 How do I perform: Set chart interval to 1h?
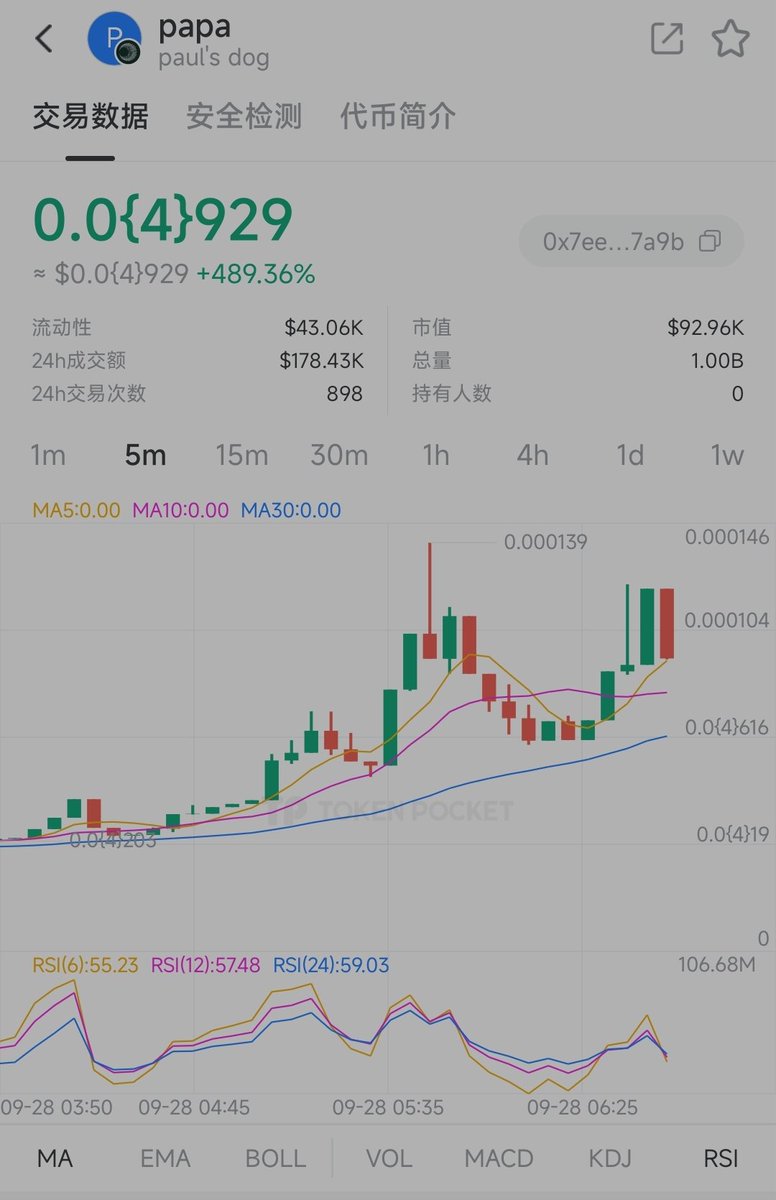point(436,455)
